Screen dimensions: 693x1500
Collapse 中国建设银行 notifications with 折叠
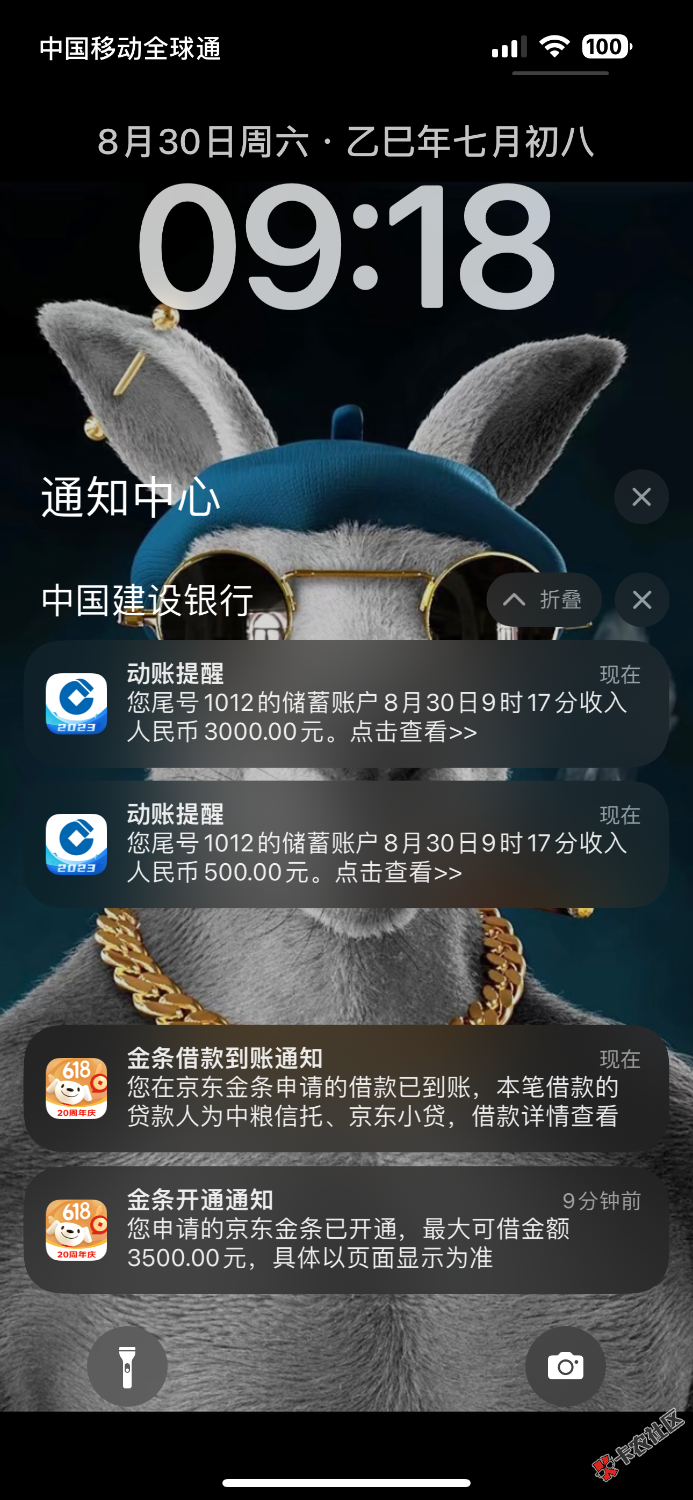[544, 599]
